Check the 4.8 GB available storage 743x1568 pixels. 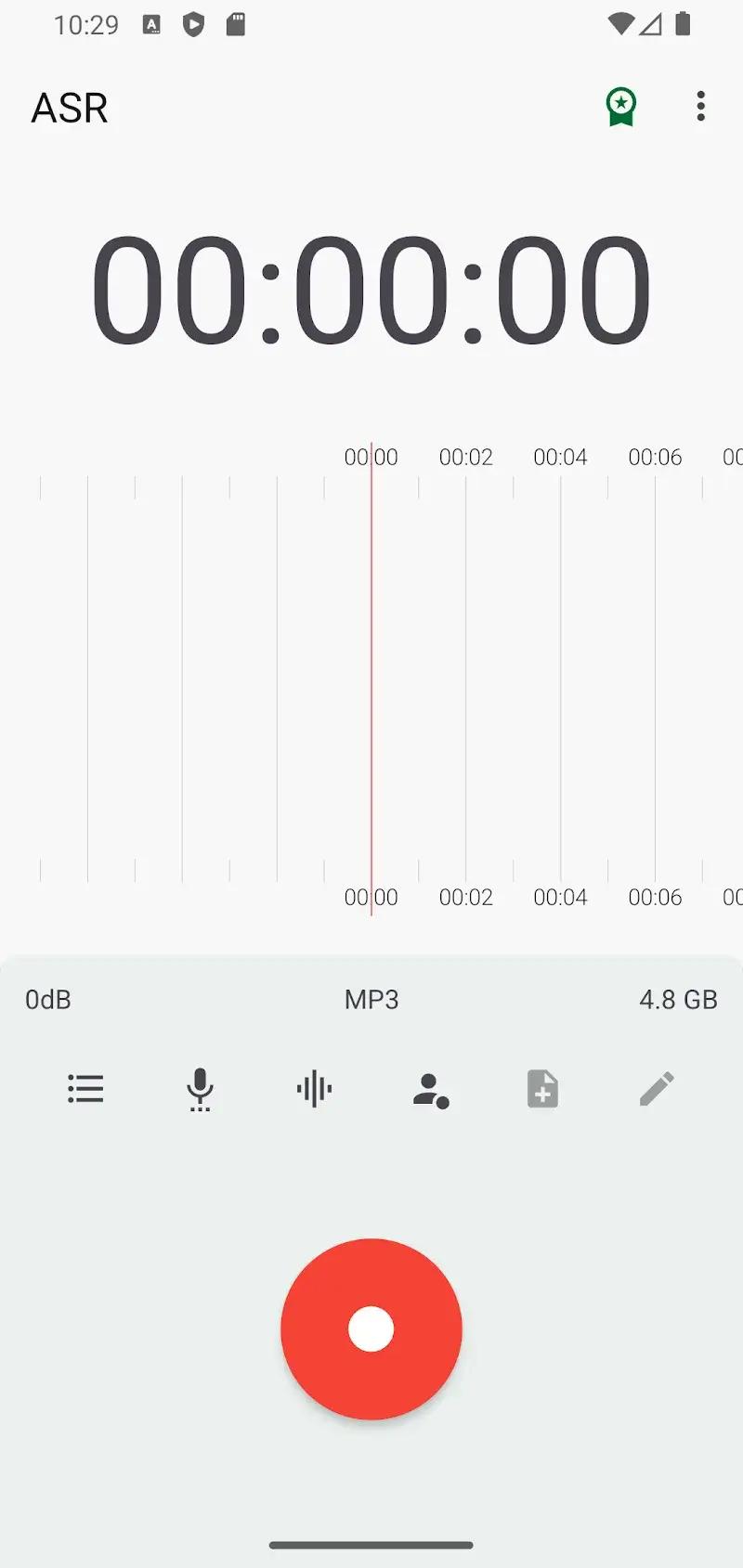point(679,1000)
